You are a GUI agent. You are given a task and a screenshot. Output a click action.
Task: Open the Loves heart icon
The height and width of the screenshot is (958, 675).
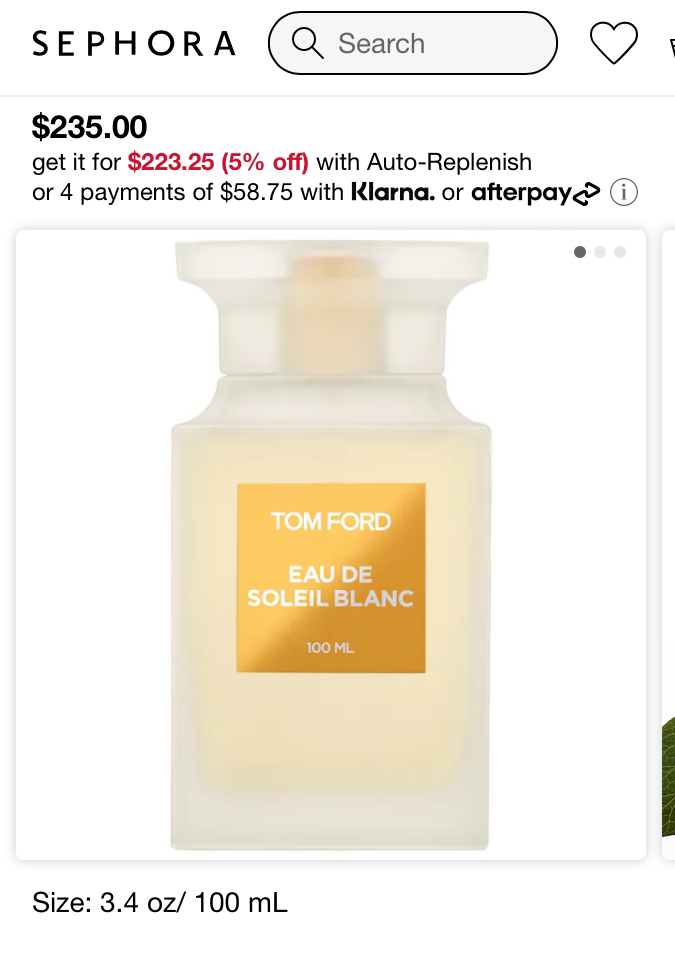pos(613,44)
